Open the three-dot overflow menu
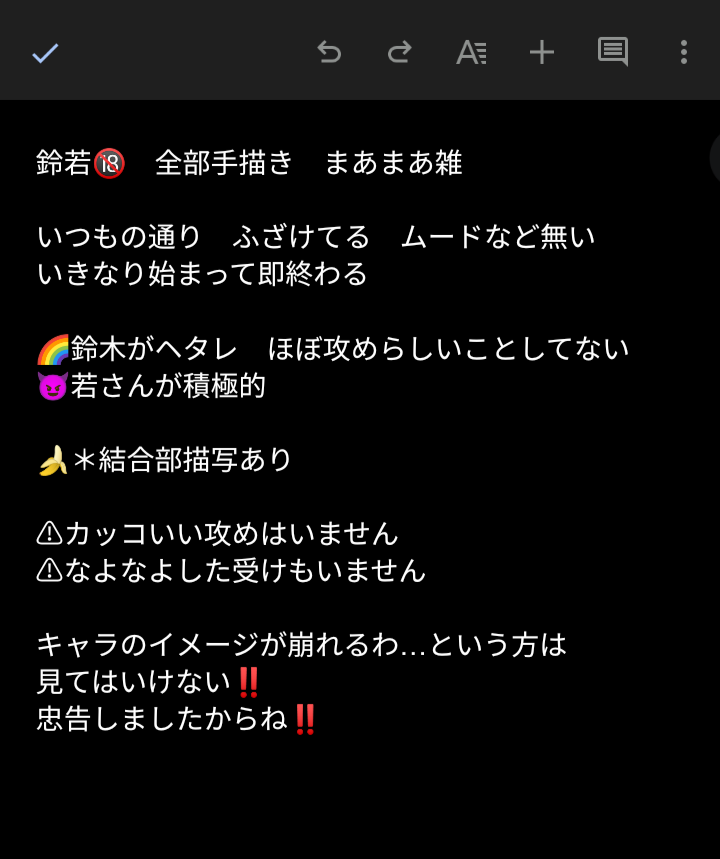 (684, 52)
